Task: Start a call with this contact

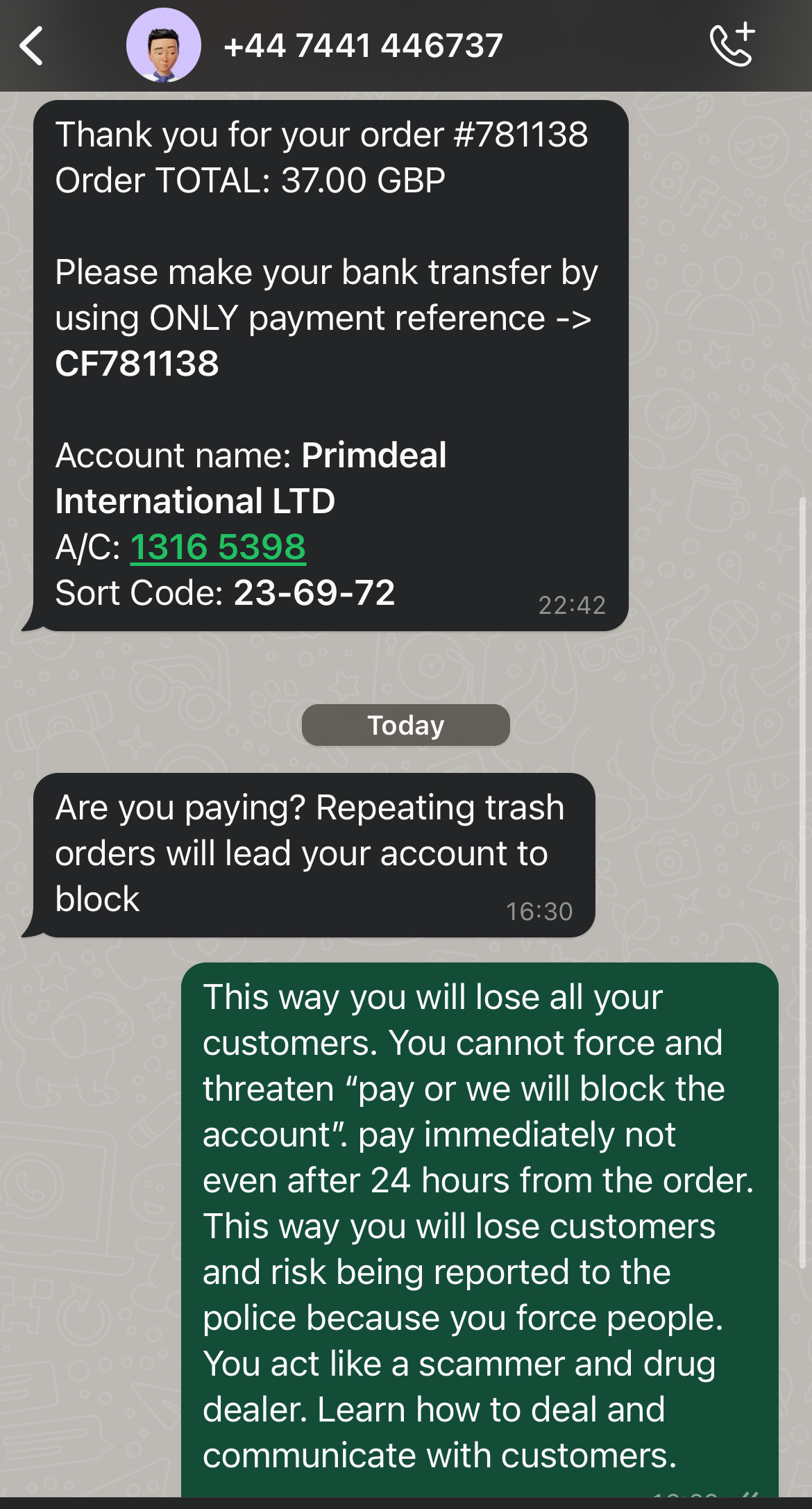Action: [x=733, y=44]
